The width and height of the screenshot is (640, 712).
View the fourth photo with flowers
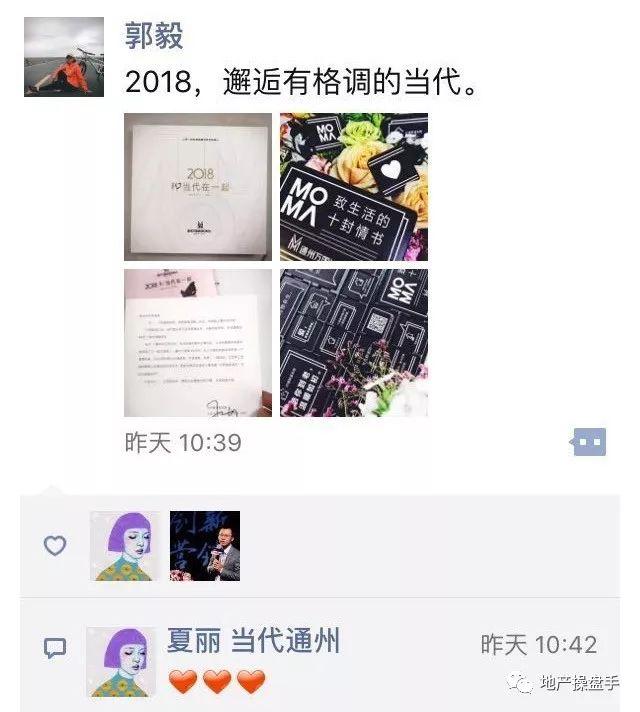tap(354, 343)
